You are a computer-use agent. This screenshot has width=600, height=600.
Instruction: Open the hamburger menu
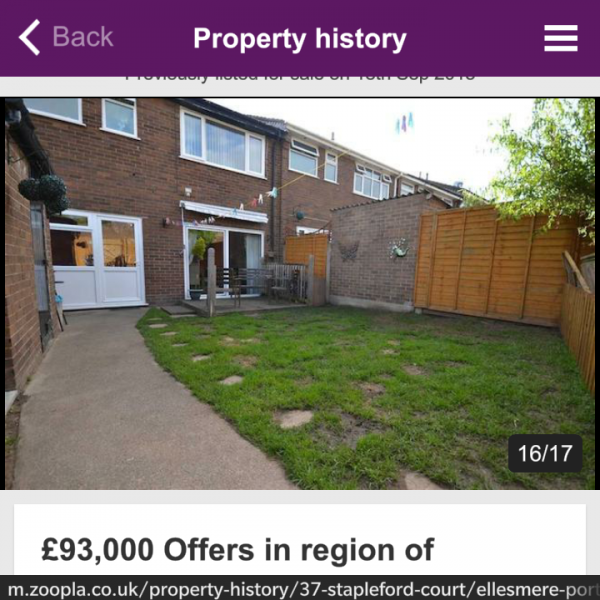point(560,38)
